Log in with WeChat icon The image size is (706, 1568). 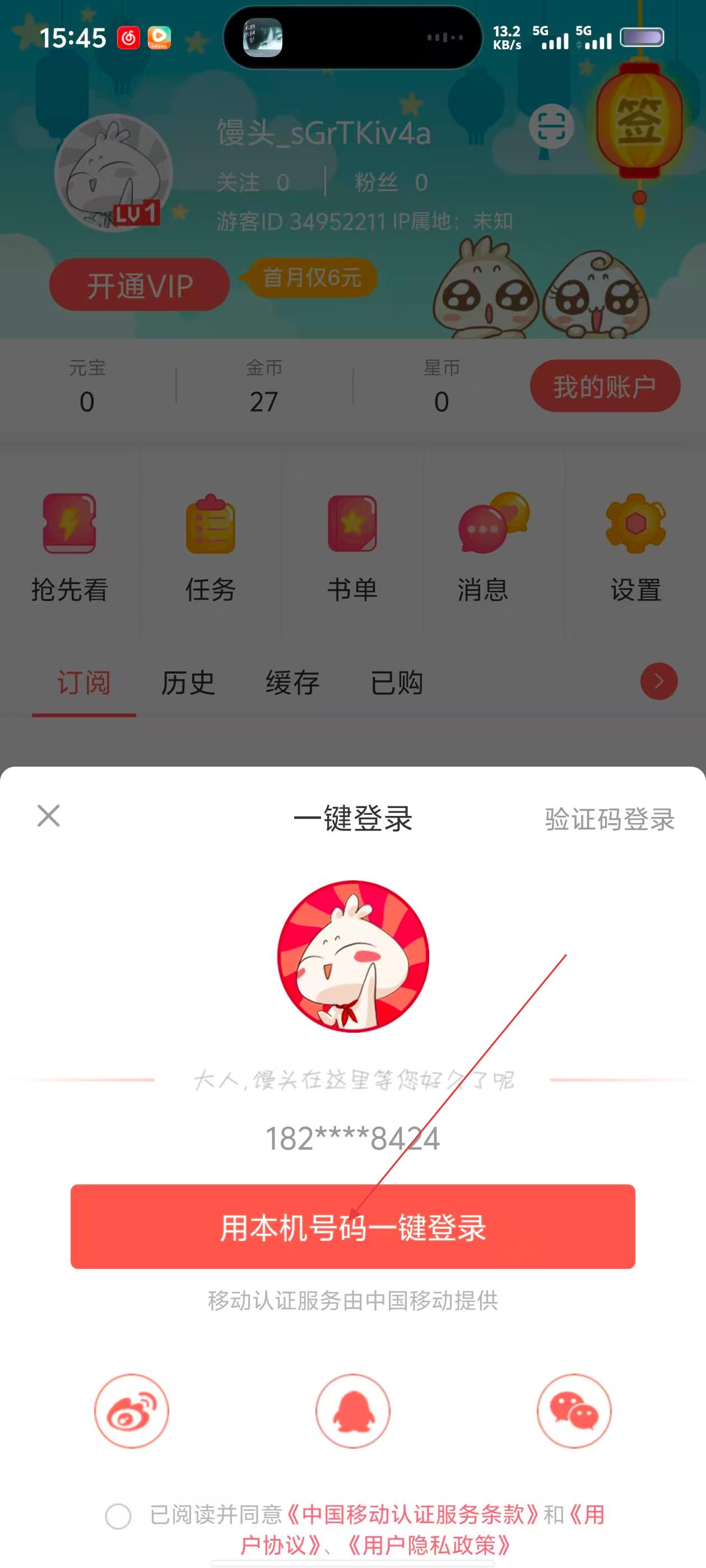coord(574,1411)
